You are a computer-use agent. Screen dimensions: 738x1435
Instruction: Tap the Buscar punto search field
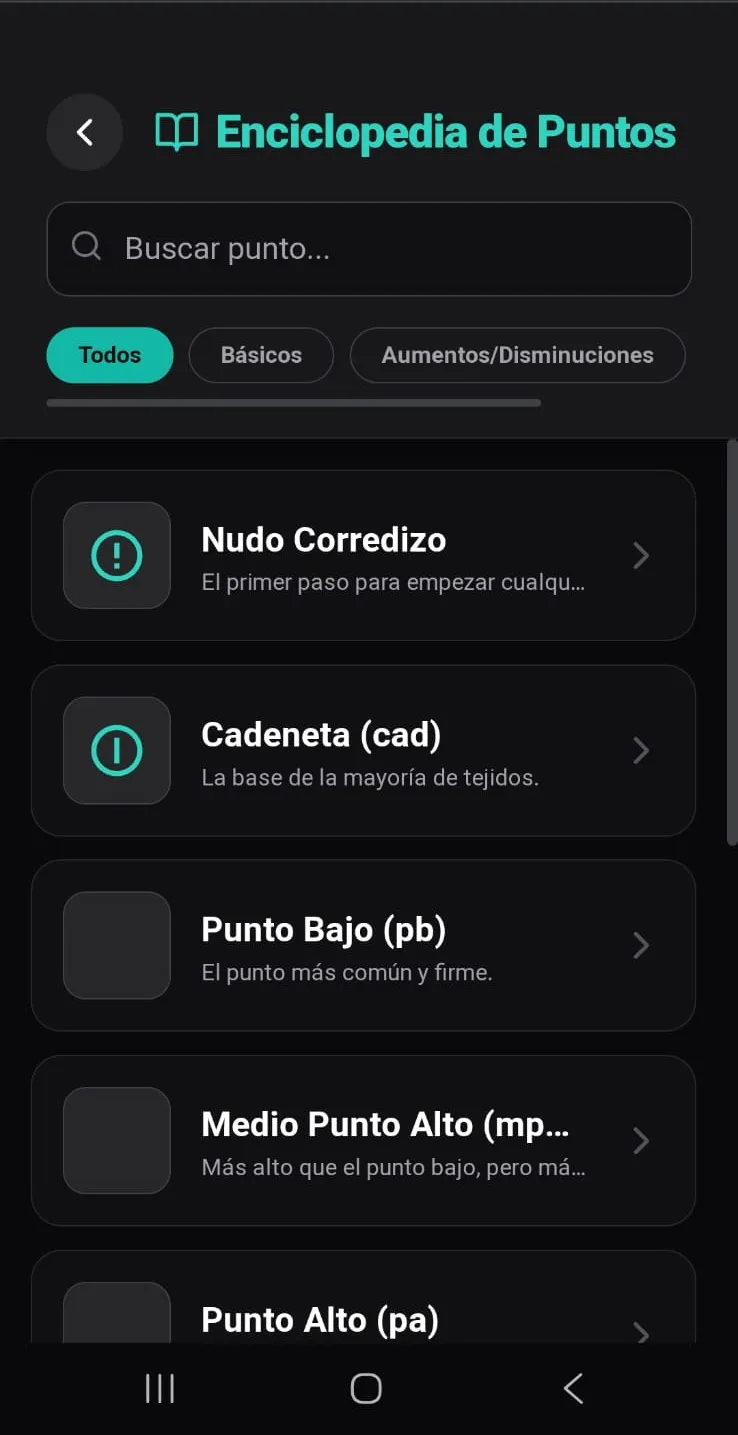click(x=369, y=249)
